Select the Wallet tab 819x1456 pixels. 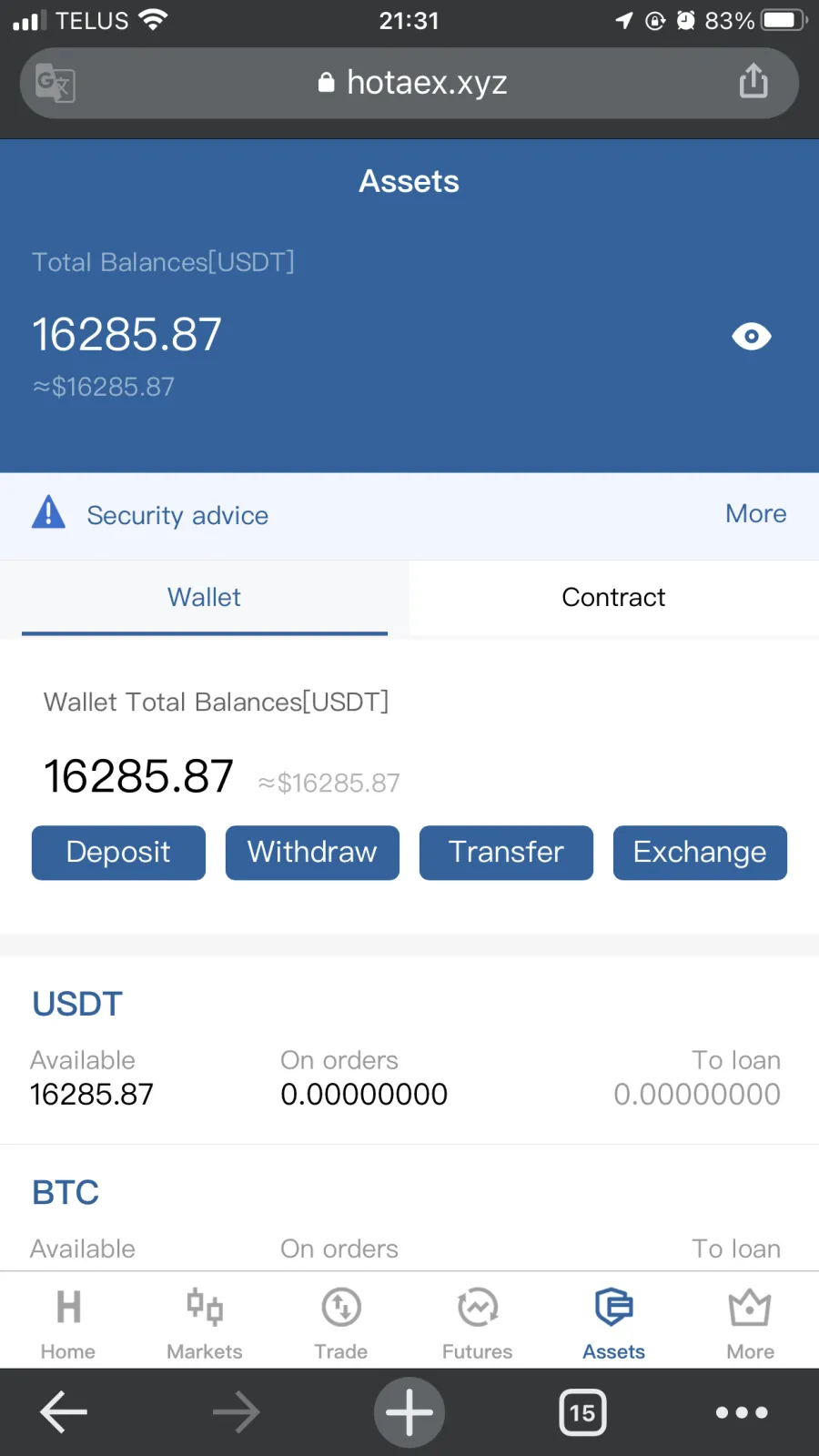coord(205,598)
